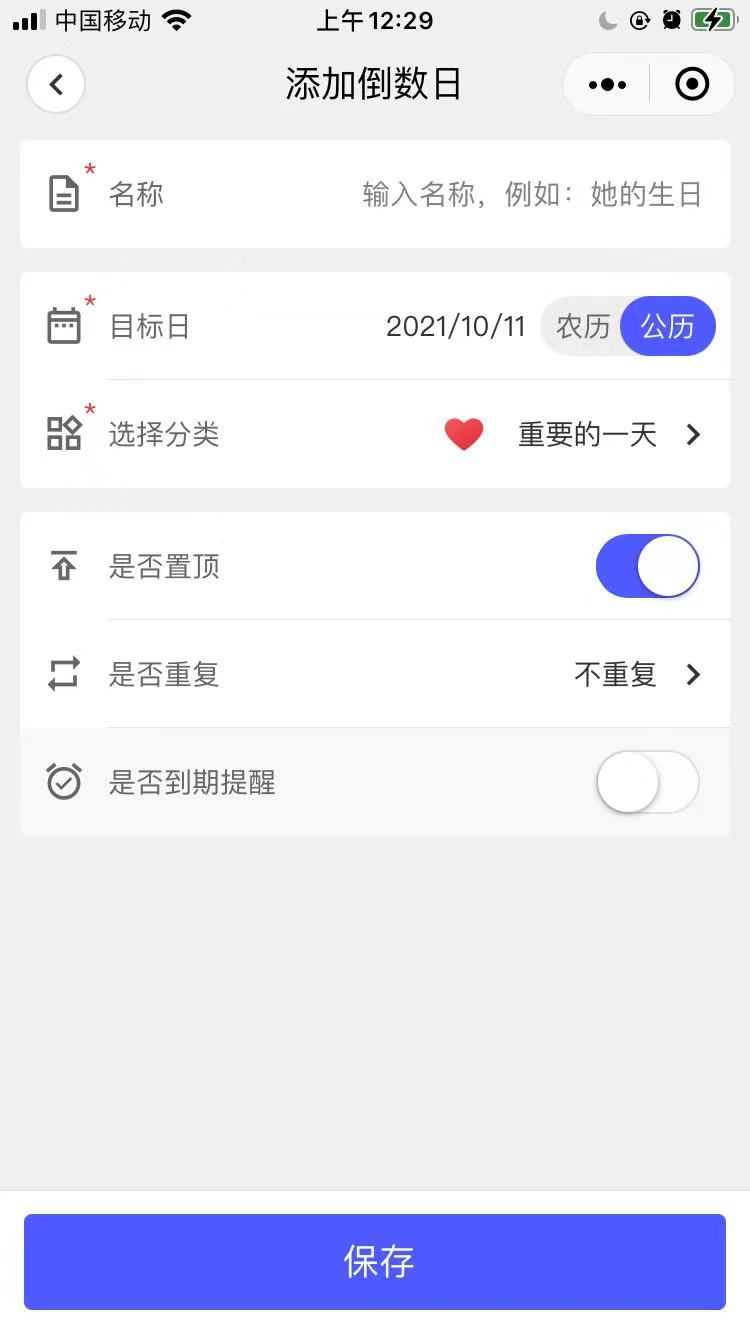750x1334 pixels.
Task: Close the mini program with the circle icon
Action: click(692, 85)
